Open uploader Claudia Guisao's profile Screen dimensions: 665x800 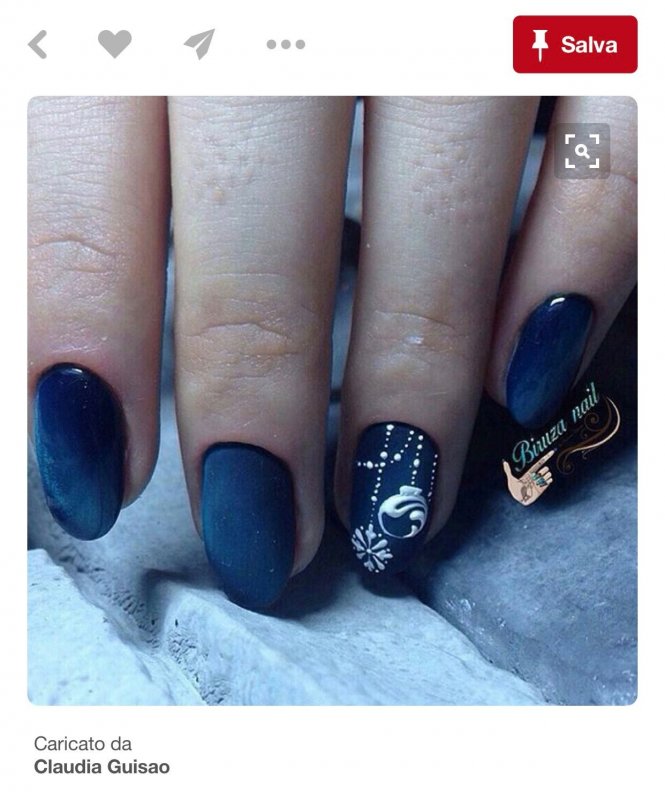point(102,768)
